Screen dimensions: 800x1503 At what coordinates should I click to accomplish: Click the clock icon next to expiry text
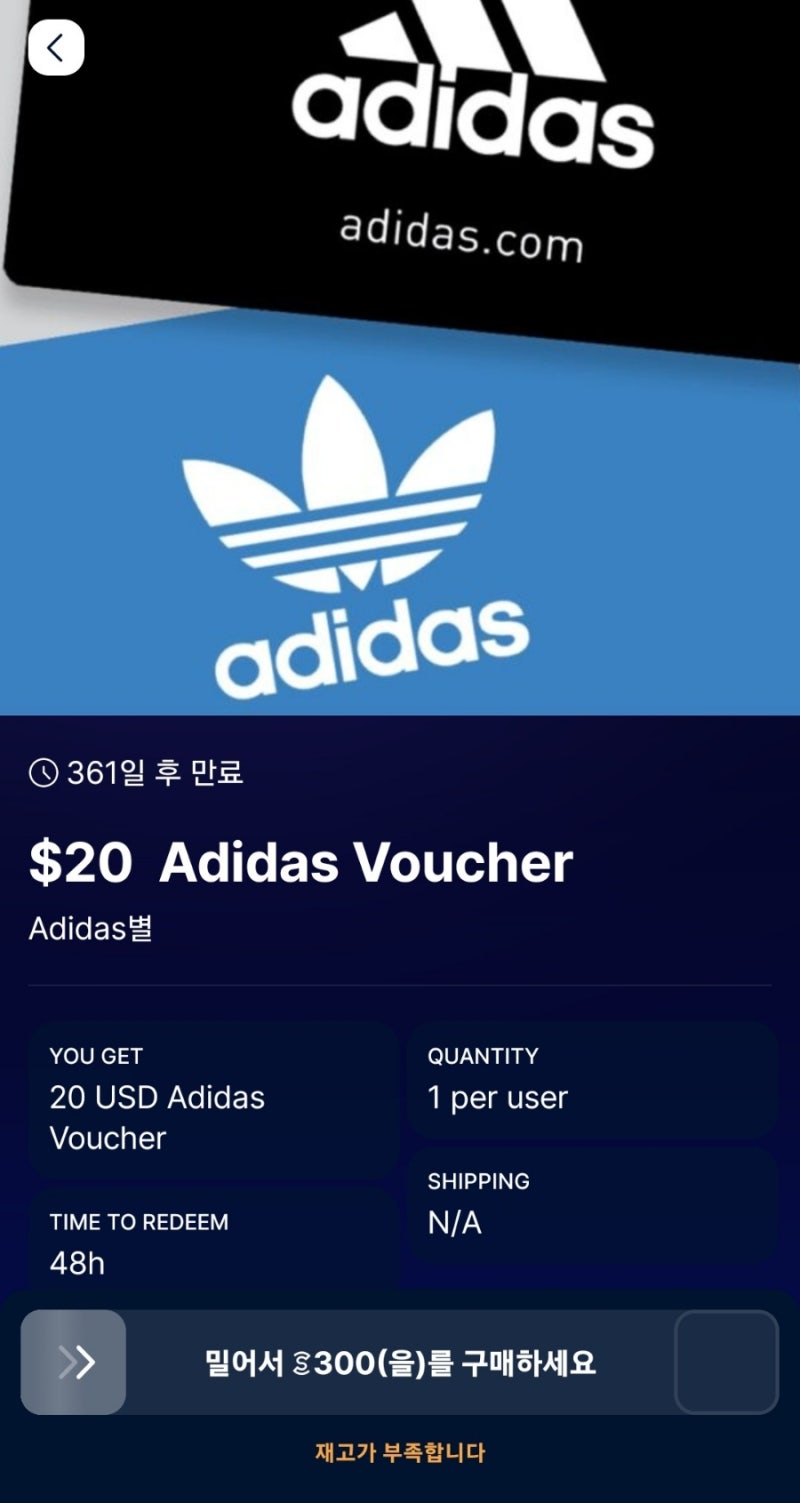[x=41, y=770]
